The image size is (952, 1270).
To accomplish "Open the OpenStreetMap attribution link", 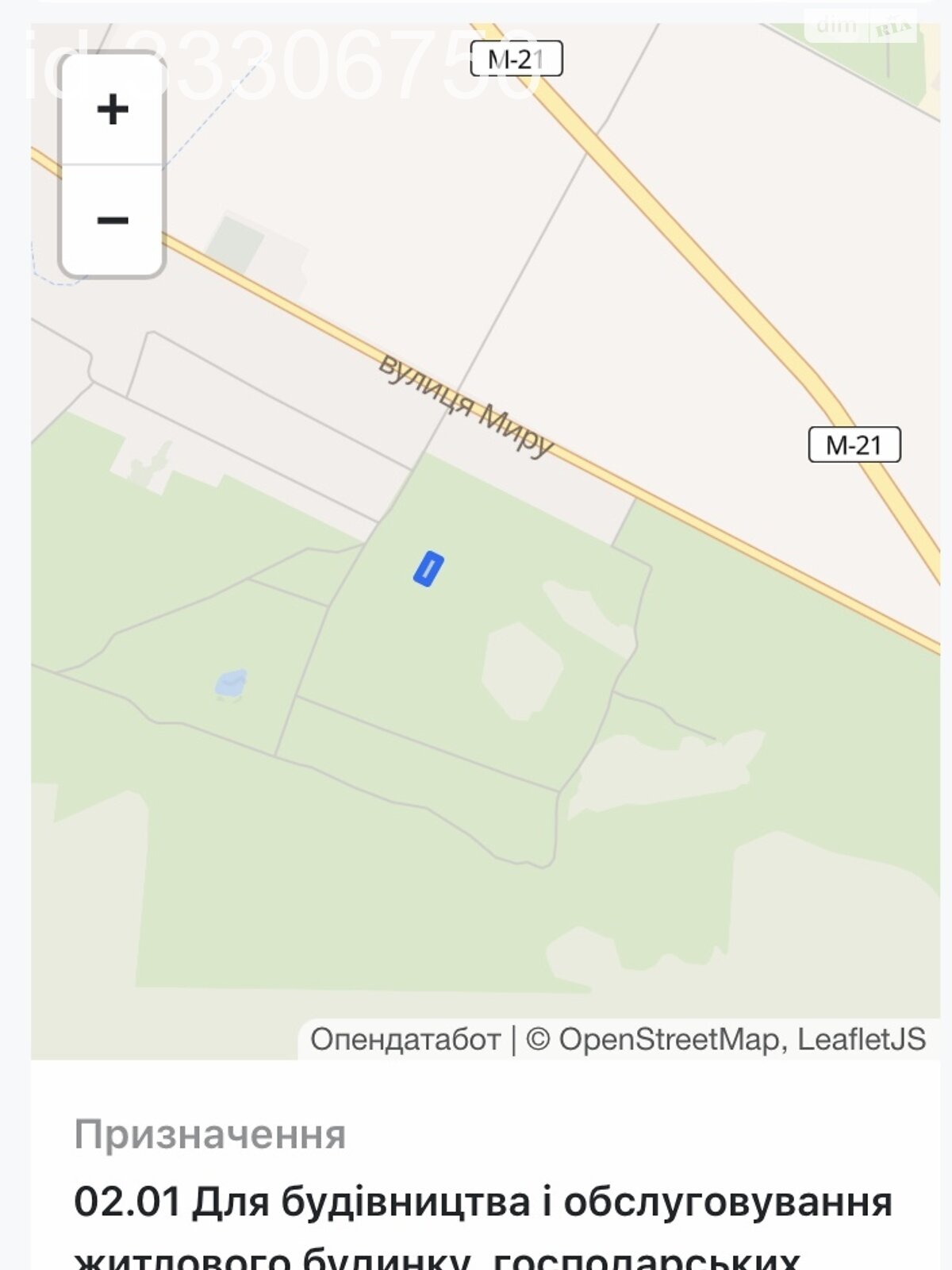I will click(668, 1039).
